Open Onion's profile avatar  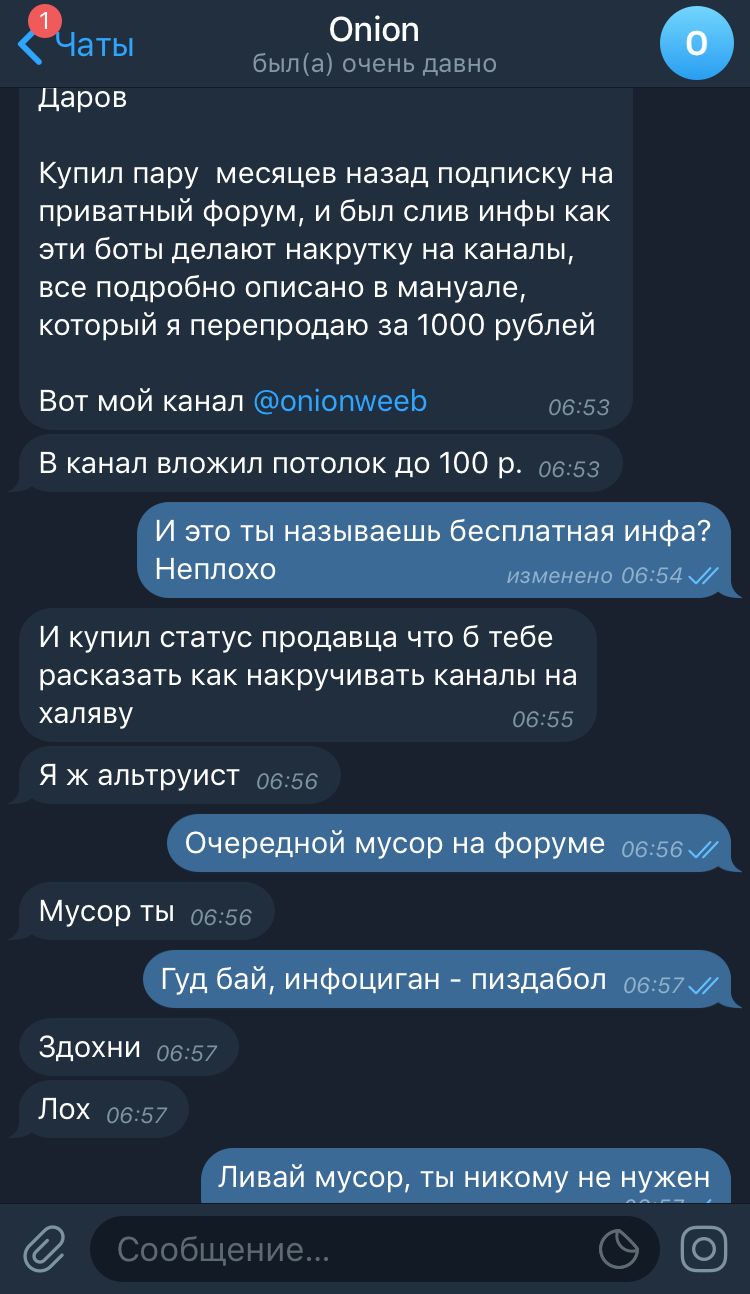pos(697,43)
